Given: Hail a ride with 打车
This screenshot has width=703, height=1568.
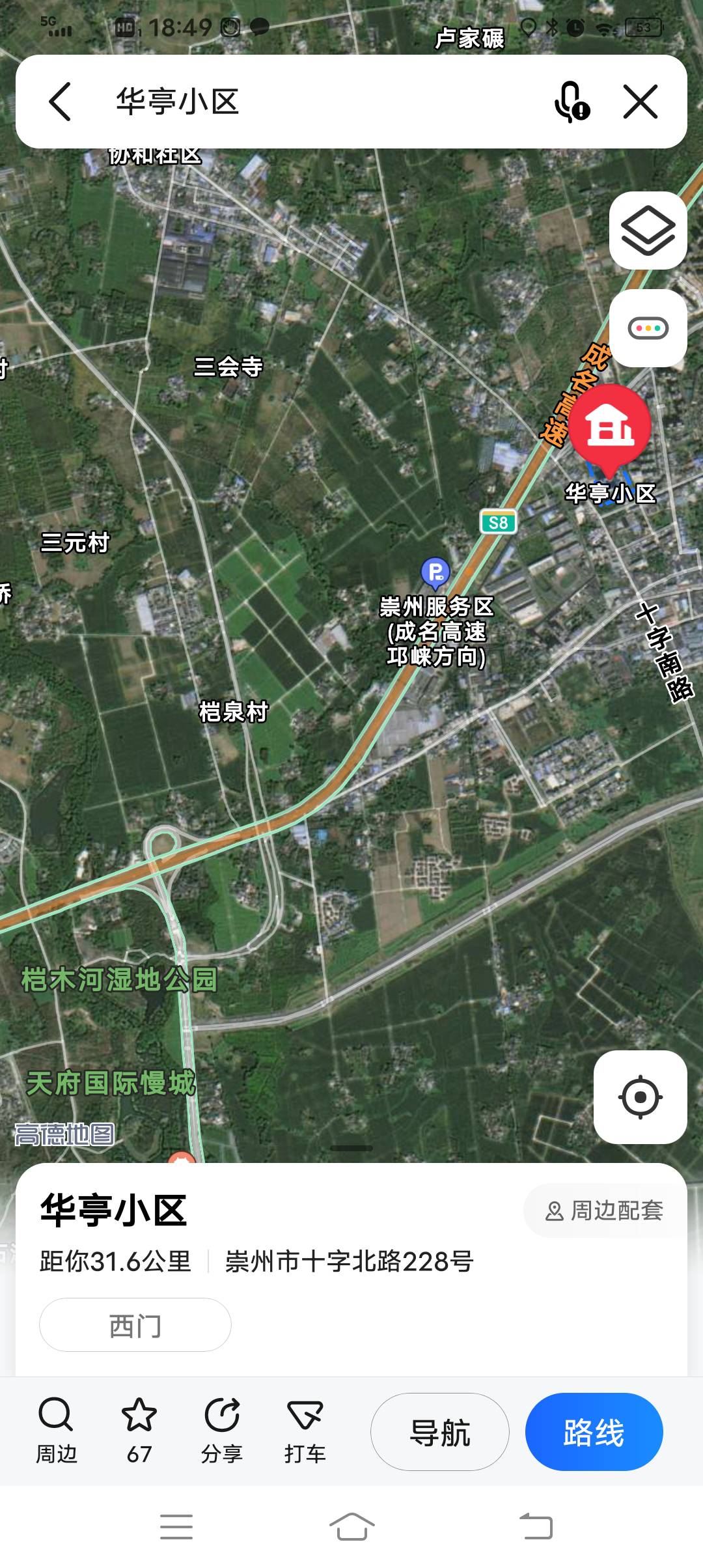Looking at the screenshot, I should tap(305, 1431).
